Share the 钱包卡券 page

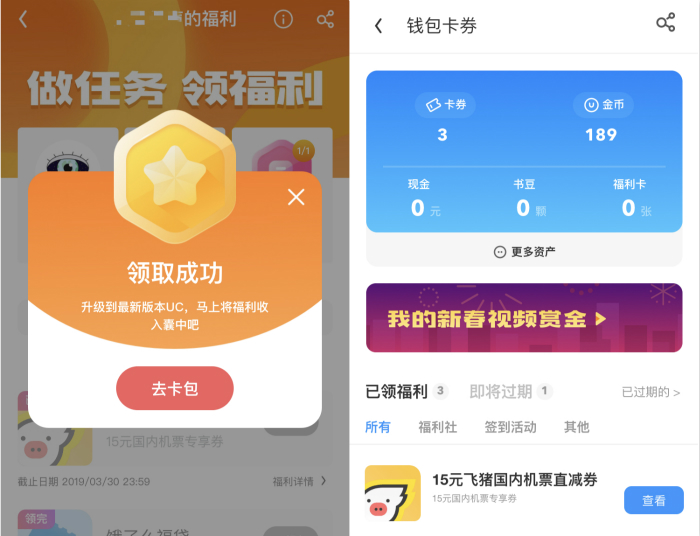665,23
